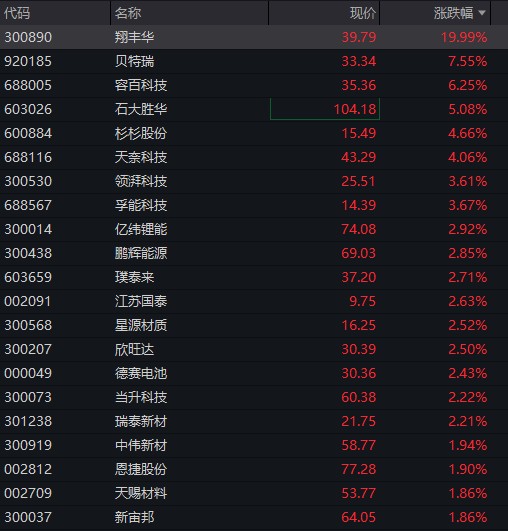Screen dimensions: 508x531
Task: Open the 贝特瑞 stock row
Action: 254,61
